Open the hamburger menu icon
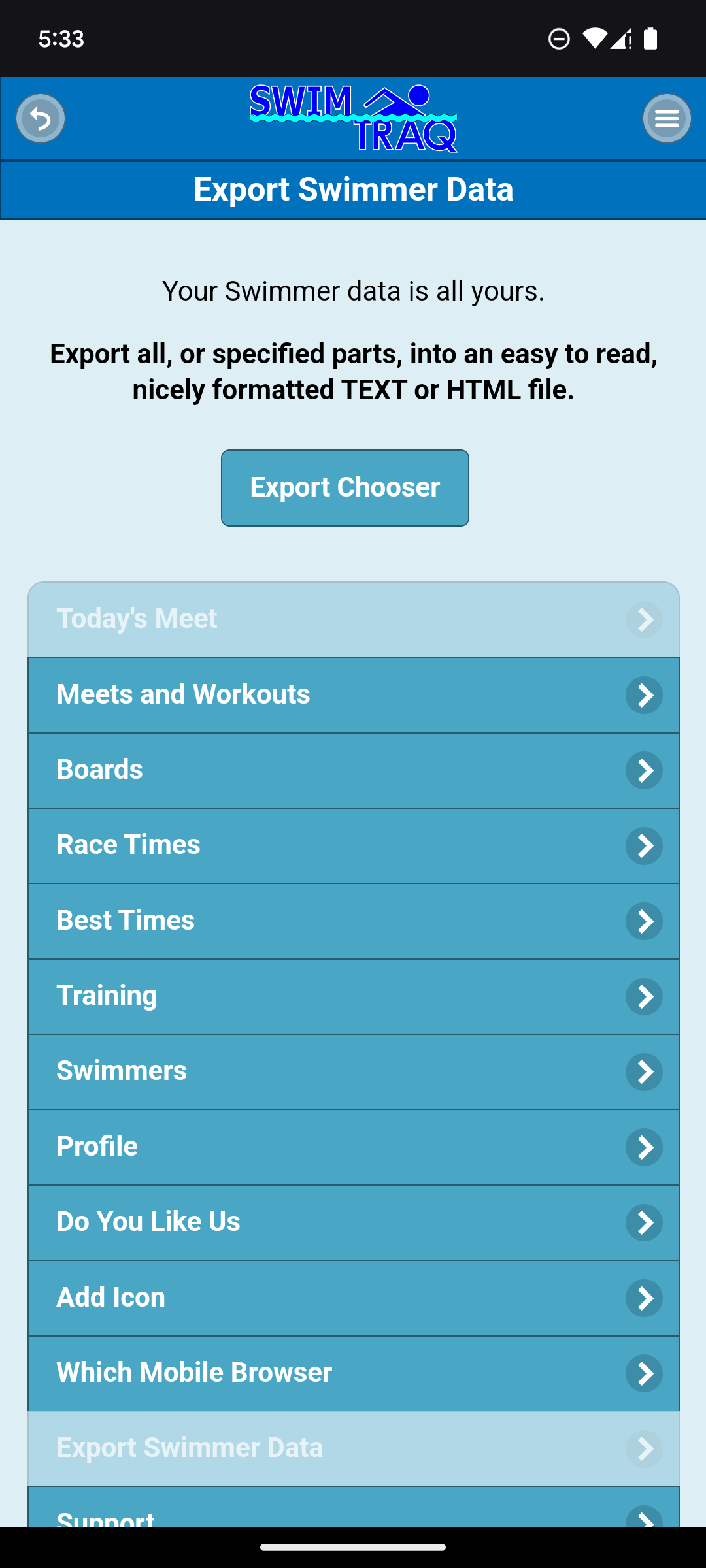Image resolution: width=706 pixels, height=1568 pixels. [x=667, y=119]
